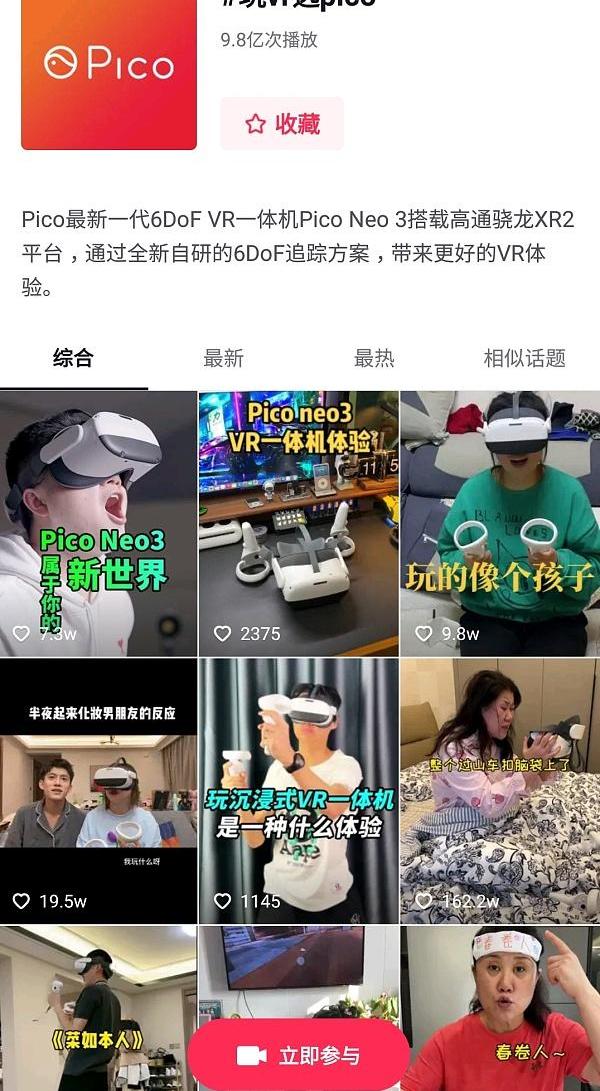The image size is (600, 1091).
Task: Play the 'Pico neo3 VR一体机体验' video
Action: pyautogui.click(x=298, y=522)
